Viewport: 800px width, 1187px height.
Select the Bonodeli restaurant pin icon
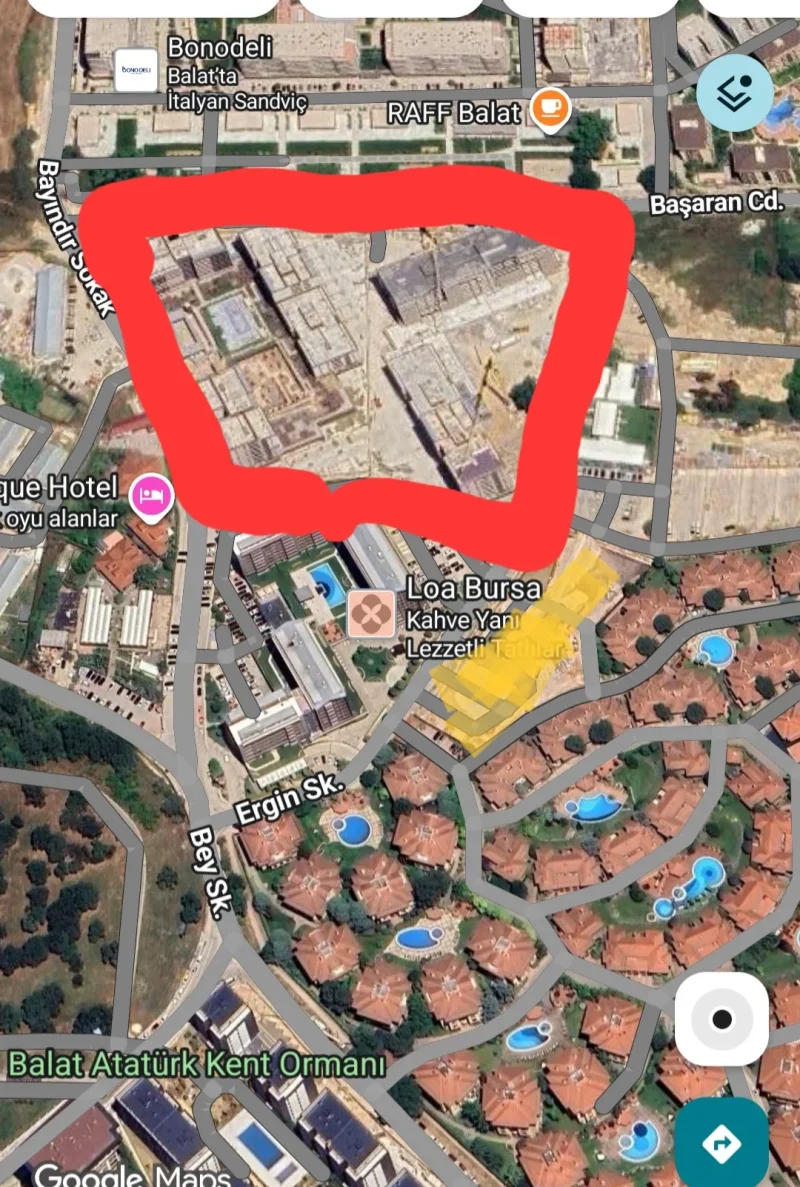click(x=135, y=69)
